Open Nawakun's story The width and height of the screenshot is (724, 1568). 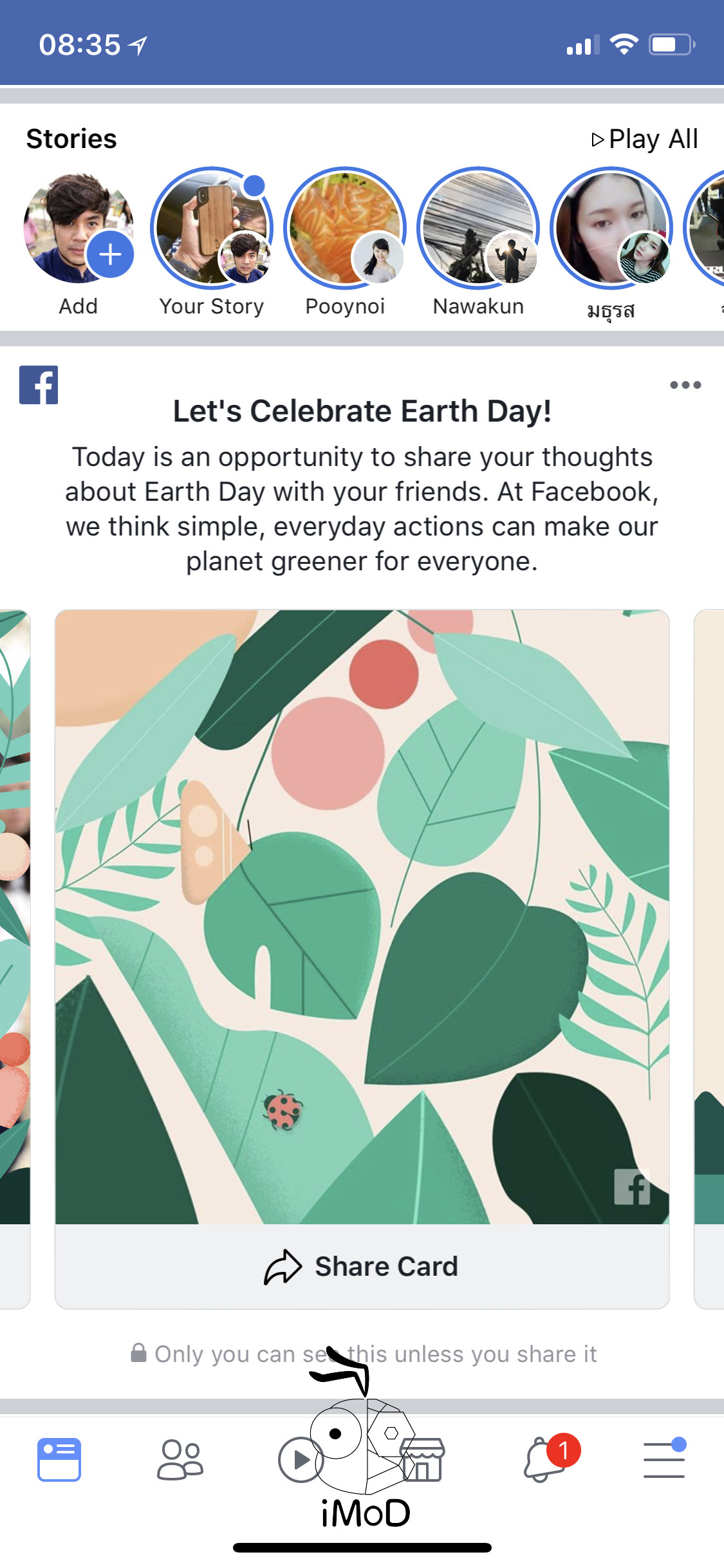click(478, 229)
